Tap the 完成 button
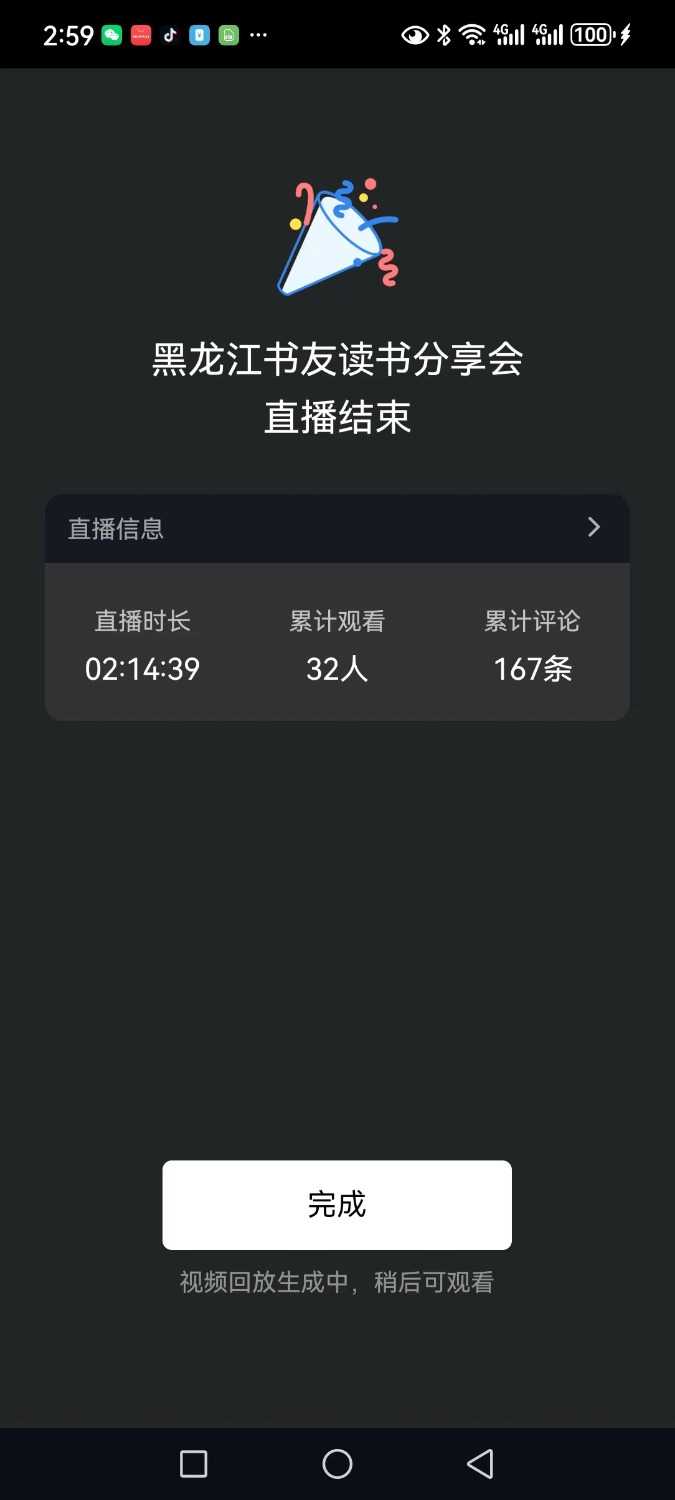This screenshot has height=1500, width=675. coord(337,1204)
